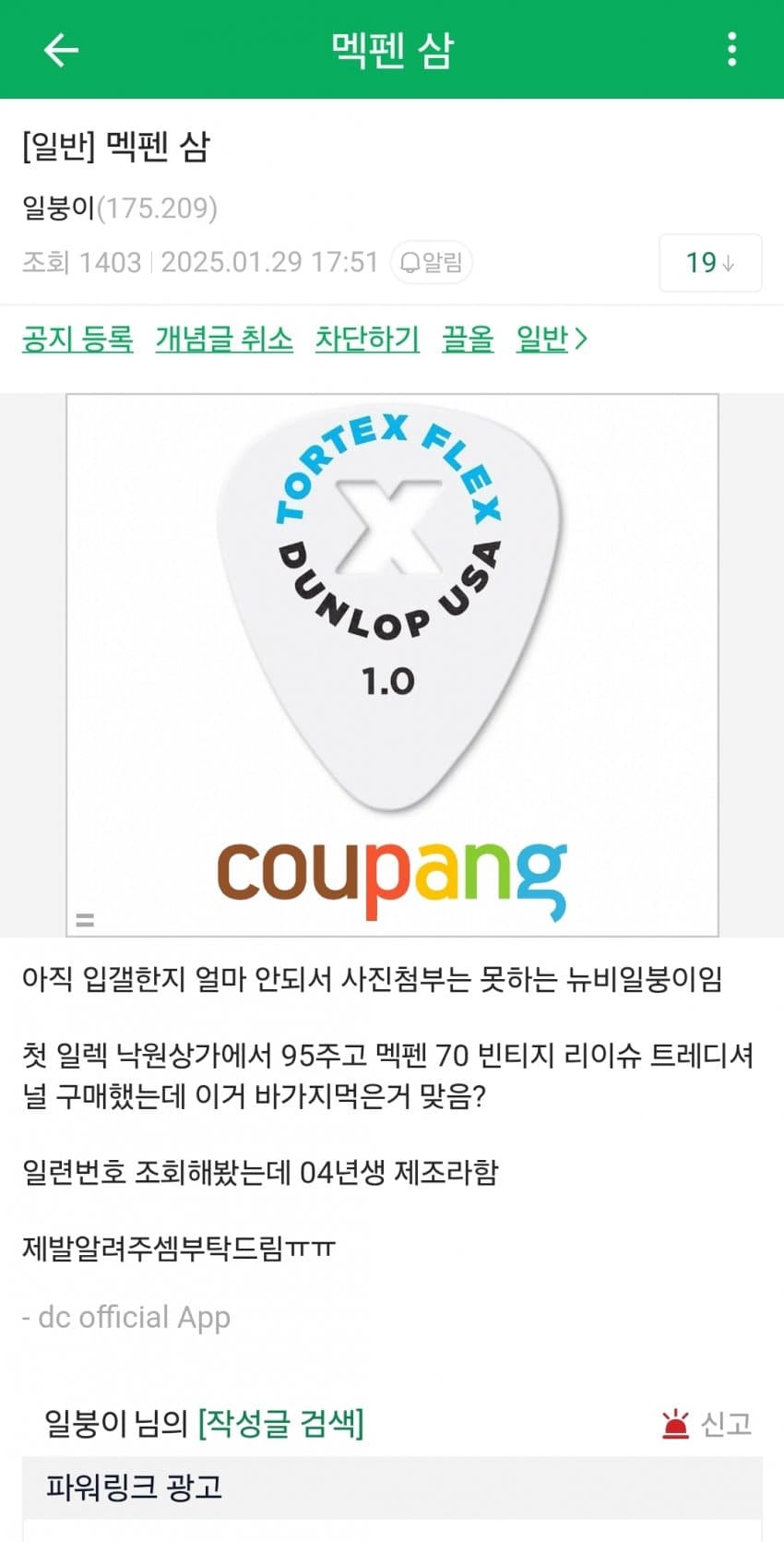The height and width of the screenshot is (1542, 784).
Task: Open the Tortex Flex pick image
Action: 392,664
